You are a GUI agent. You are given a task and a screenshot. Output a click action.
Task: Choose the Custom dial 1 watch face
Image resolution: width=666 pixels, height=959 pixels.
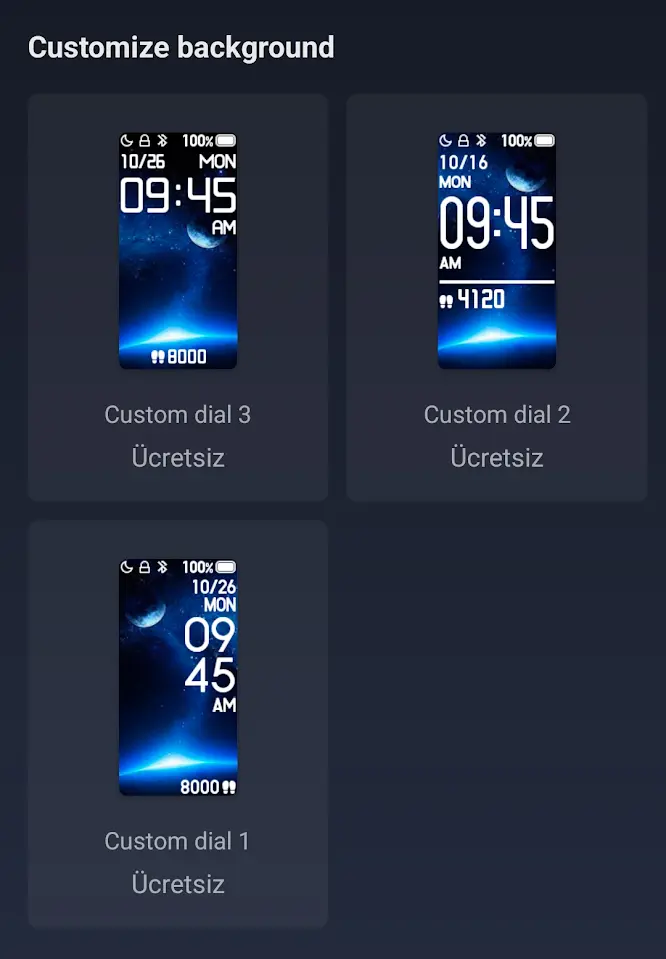coord(178,678)
